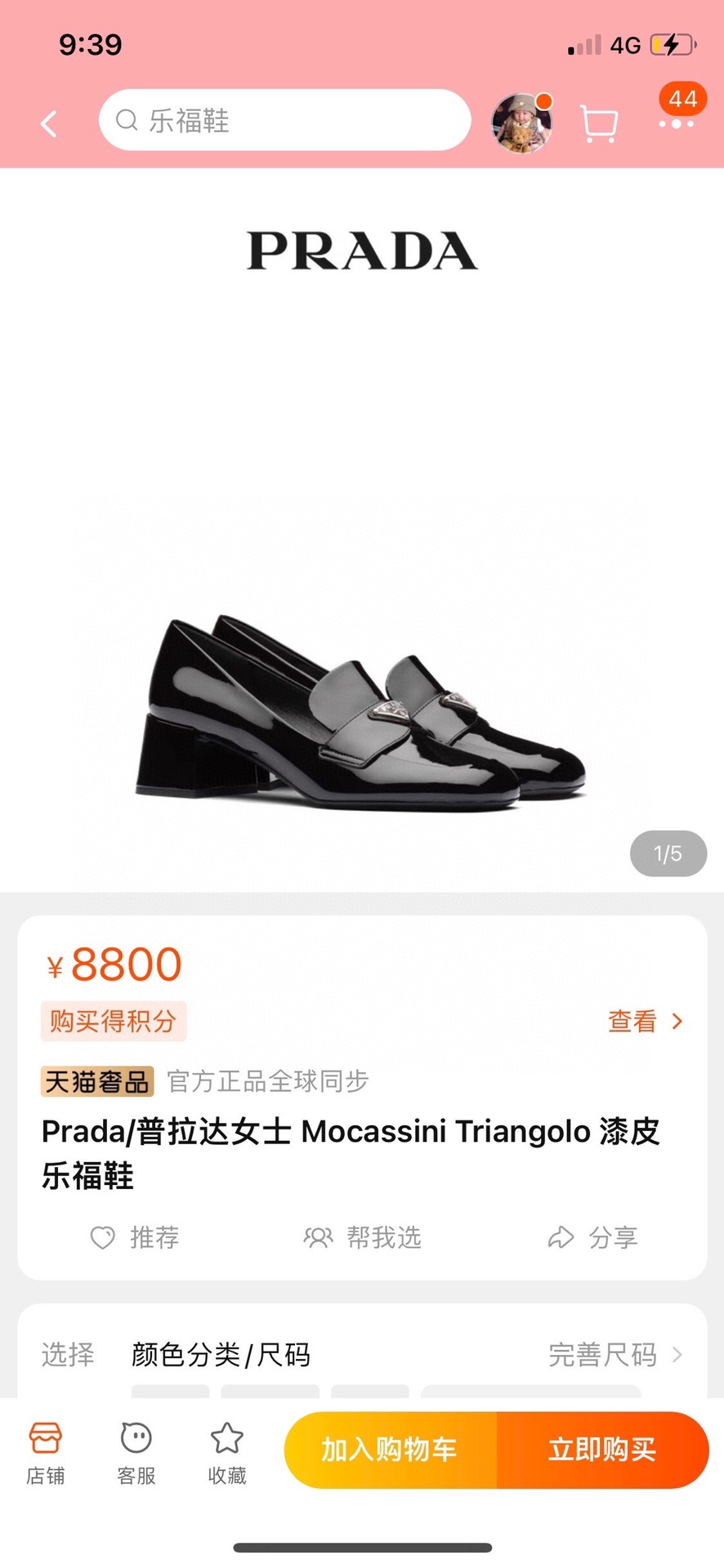Tap 立即购买 to buy now
Viewport: 724px width, 1568px height.
point(602,1450)
